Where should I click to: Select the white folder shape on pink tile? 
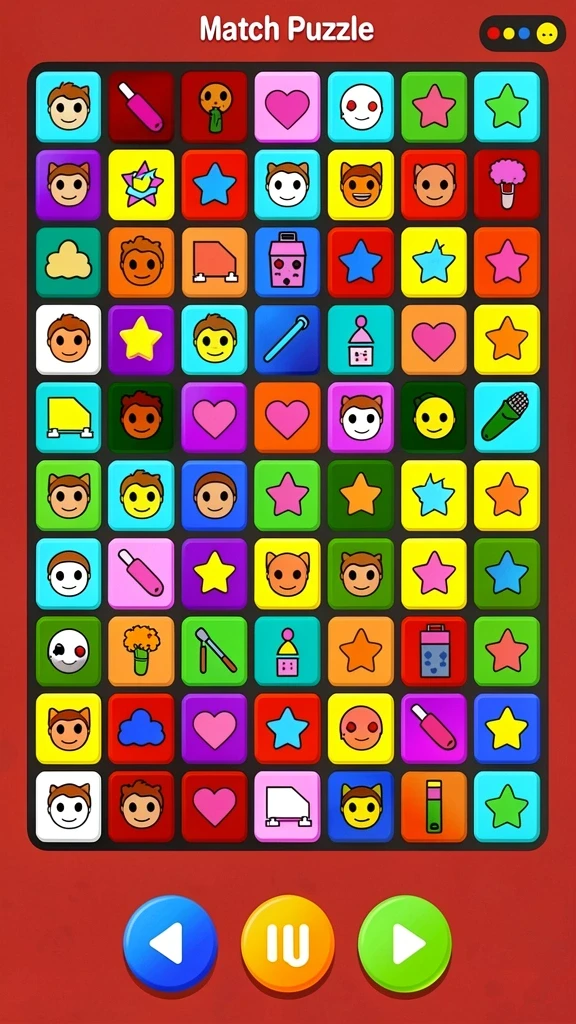click(x=287, y=807)
